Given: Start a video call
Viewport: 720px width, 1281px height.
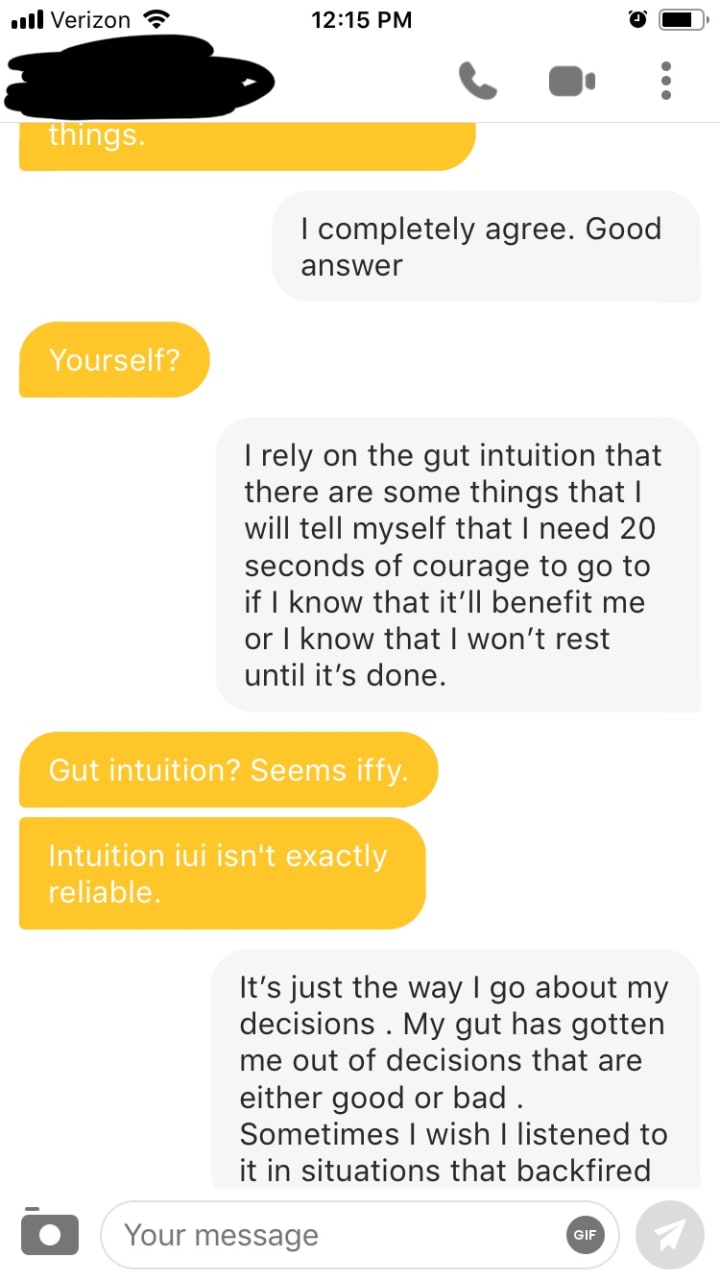Looking at the screenshot, I should [572, 81].
